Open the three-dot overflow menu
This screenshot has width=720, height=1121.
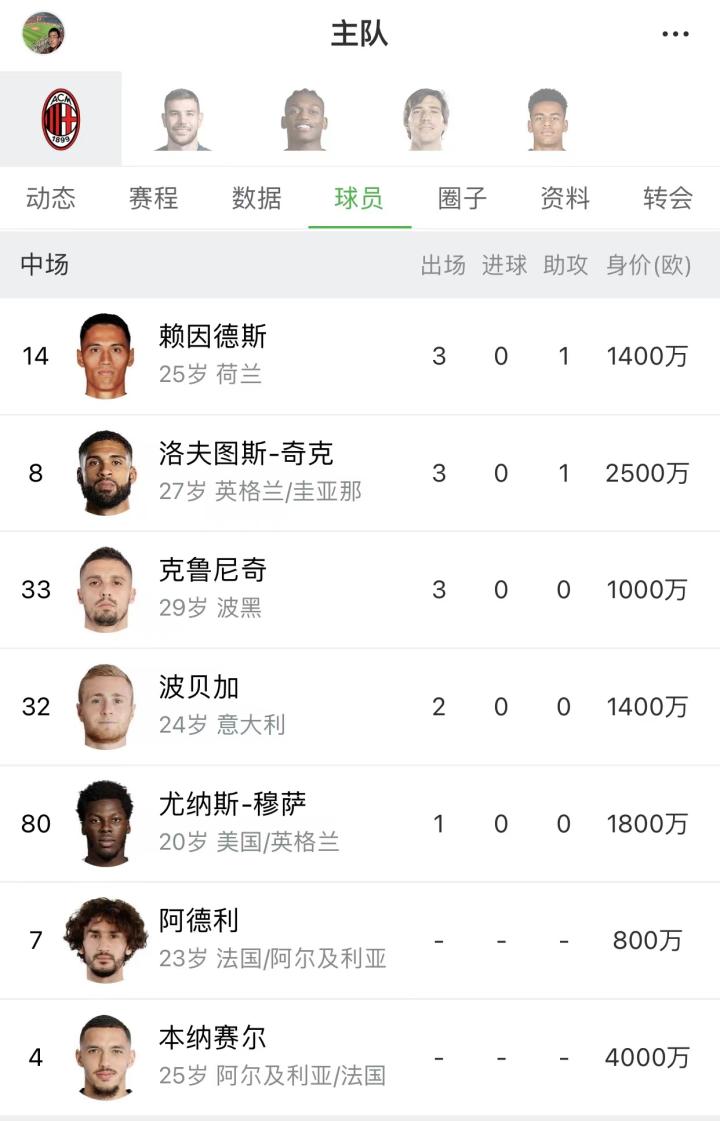(676, 34)
